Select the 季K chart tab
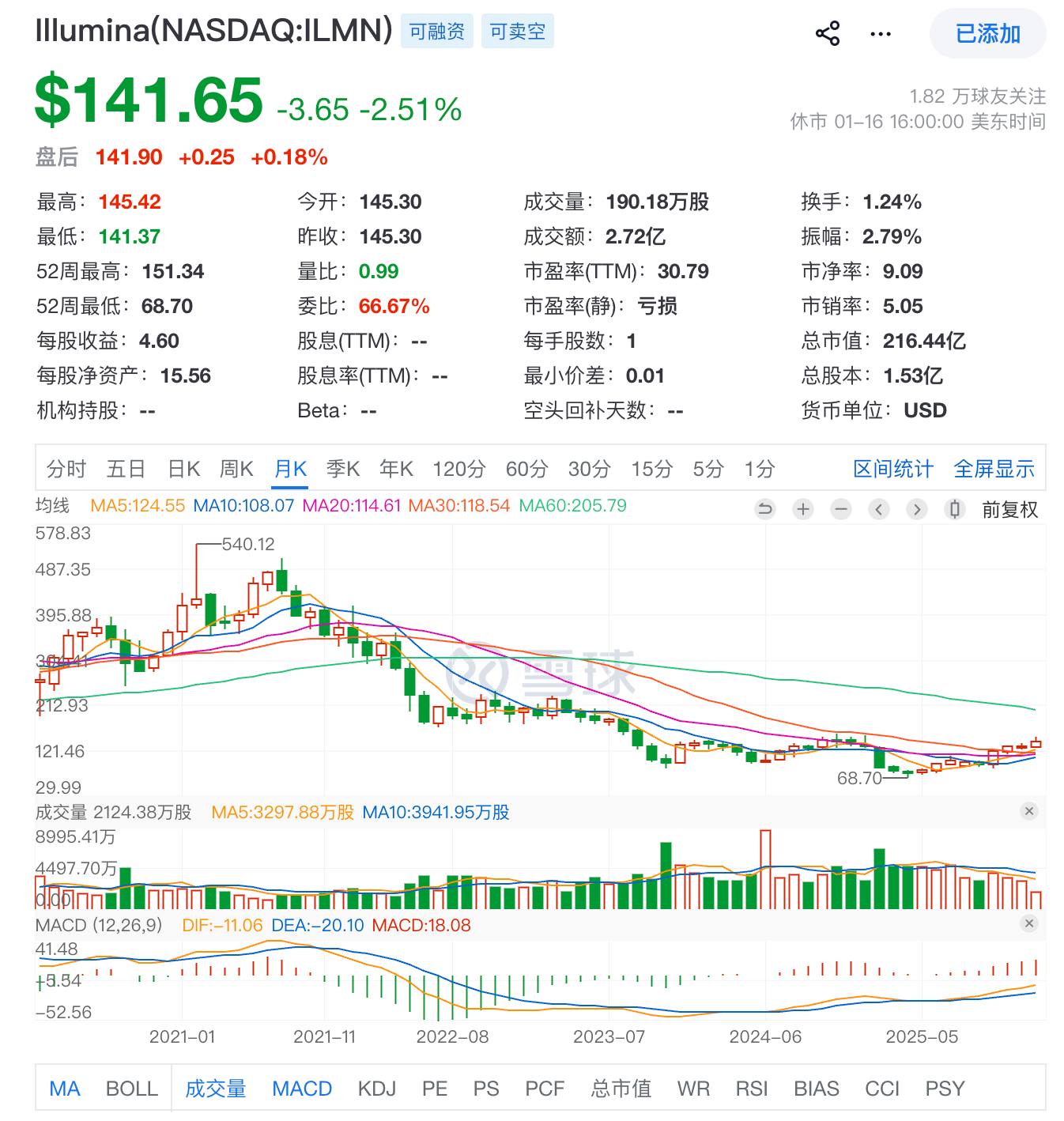This screenshot has height=1121, width=1064. [342, 469]
